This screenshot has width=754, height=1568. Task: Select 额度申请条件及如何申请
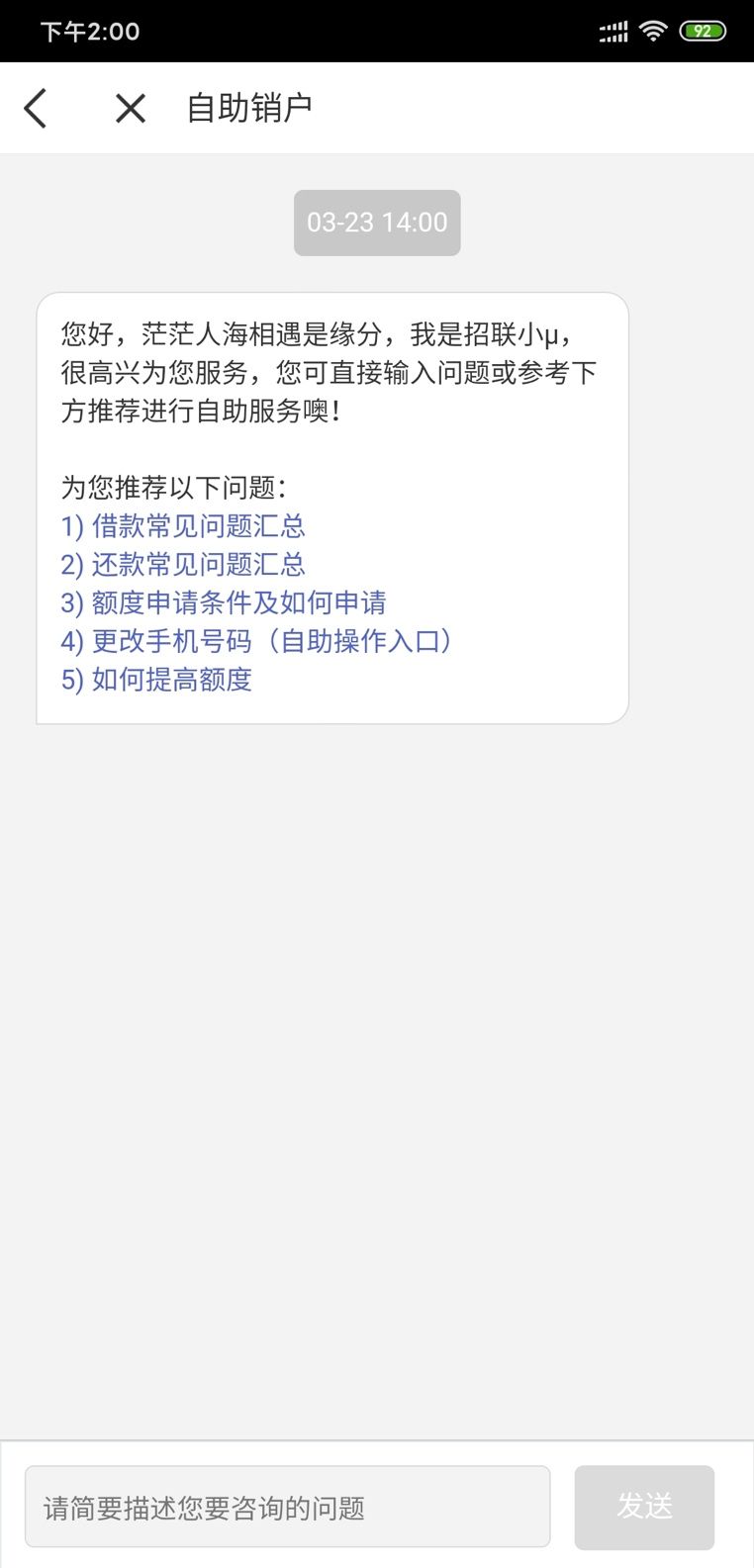225,603
